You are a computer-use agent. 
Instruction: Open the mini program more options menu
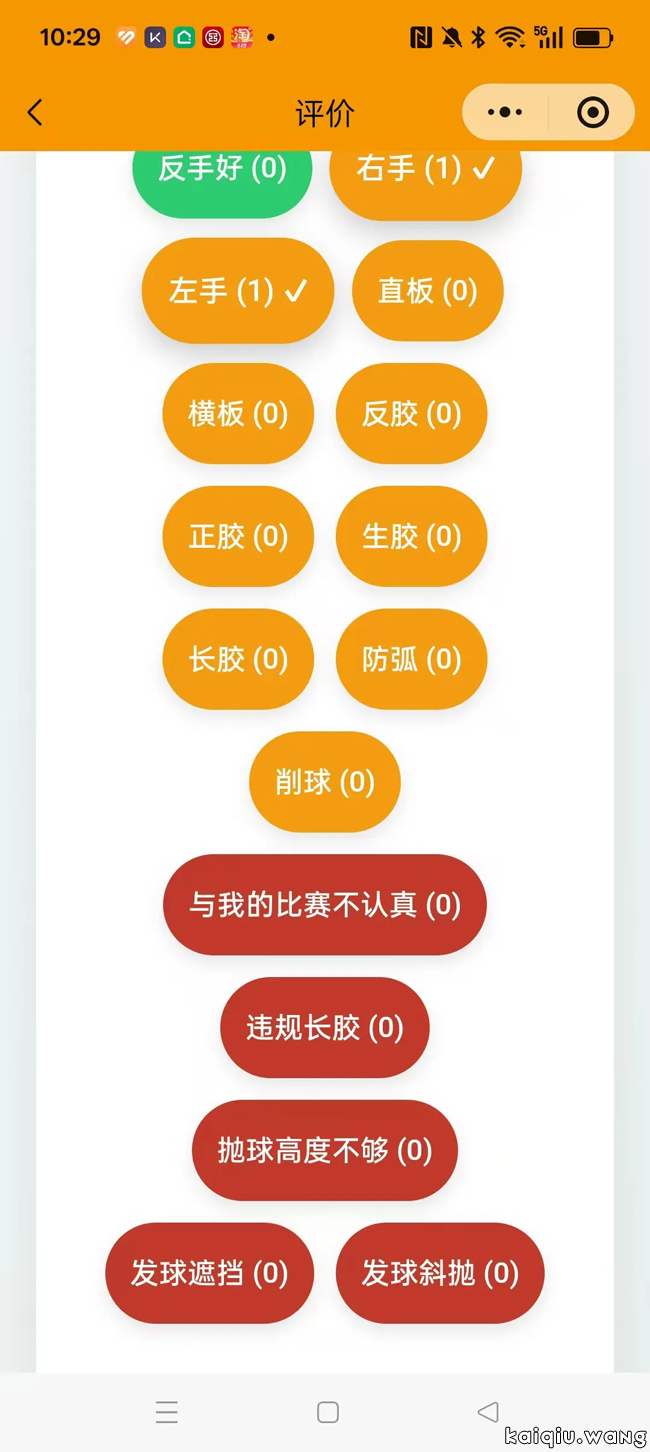pos(505,112)
